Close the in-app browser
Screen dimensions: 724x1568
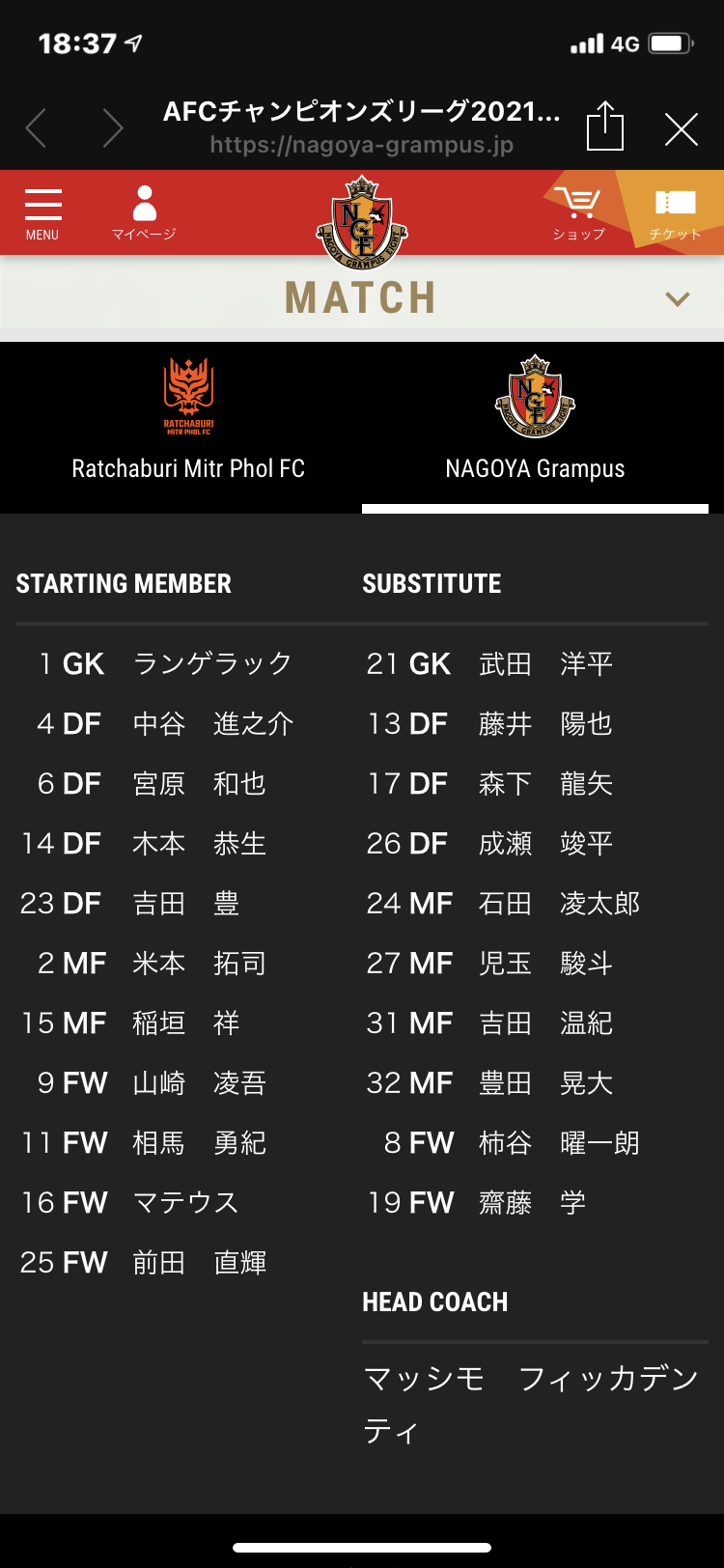click(682, 128)
